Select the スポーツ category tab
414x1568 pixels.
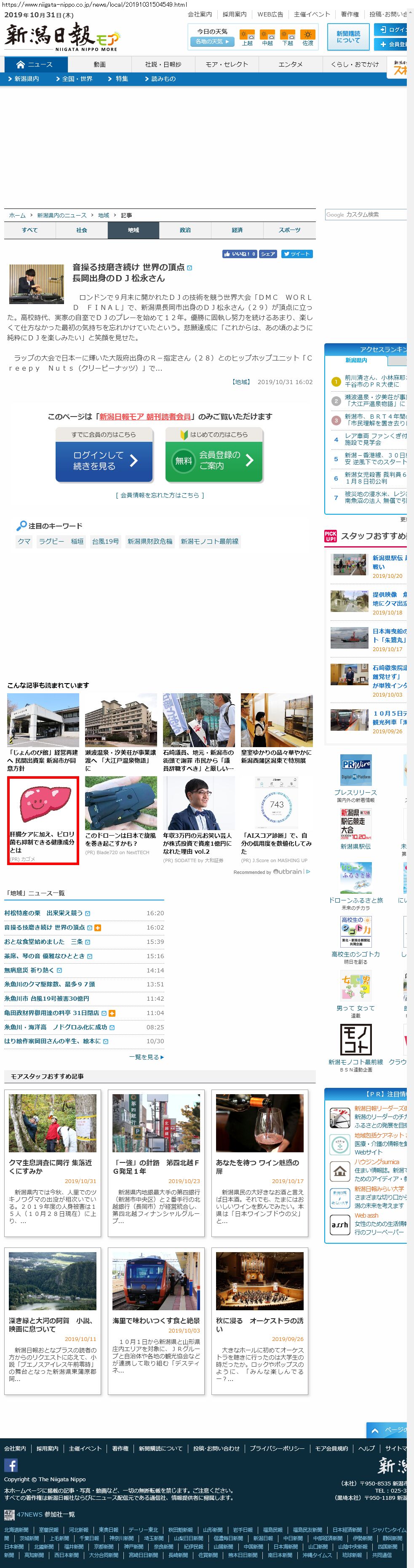click(289, 230)
